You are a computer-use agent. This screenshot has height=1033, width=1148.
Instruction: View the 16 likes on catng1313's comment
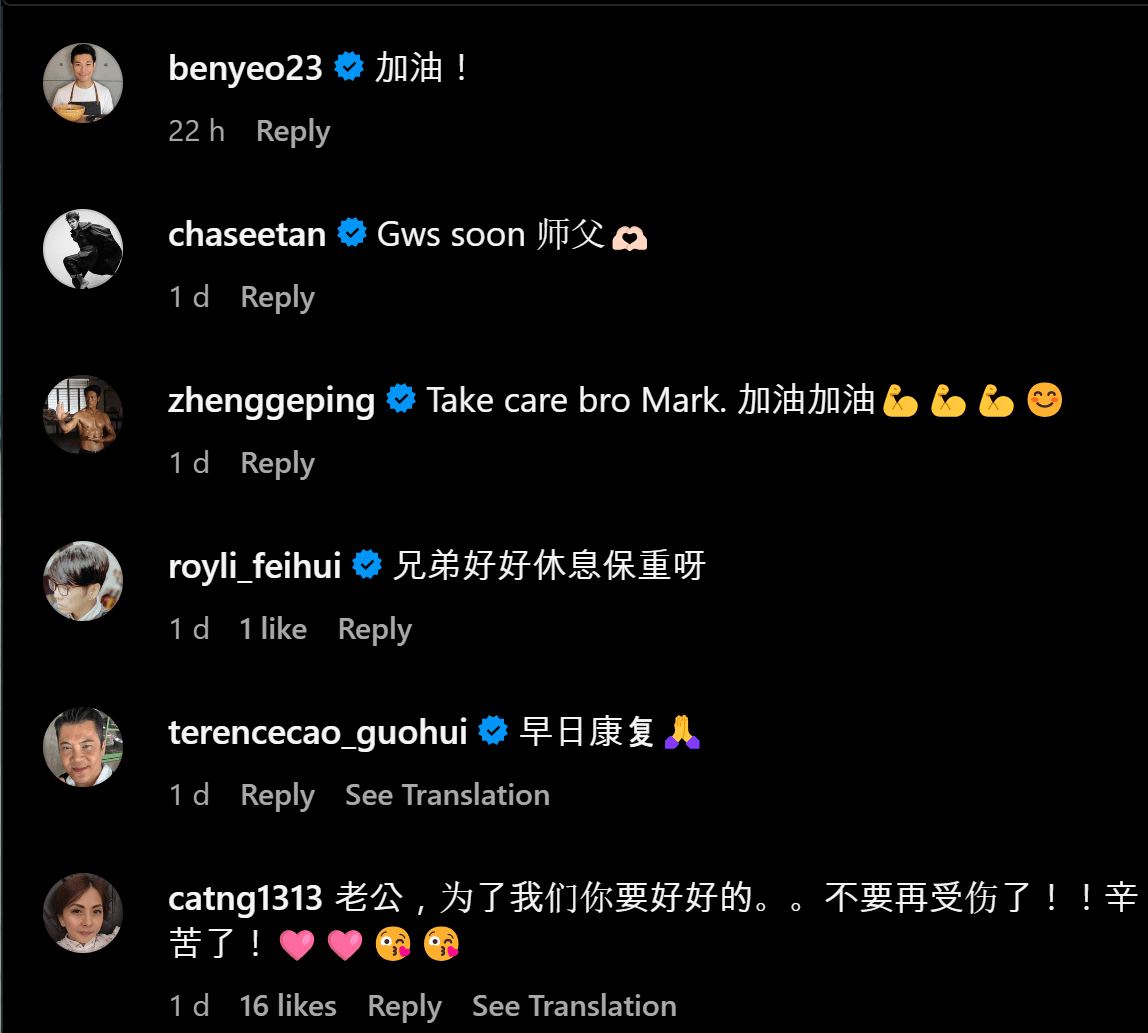click(288, 1006)
